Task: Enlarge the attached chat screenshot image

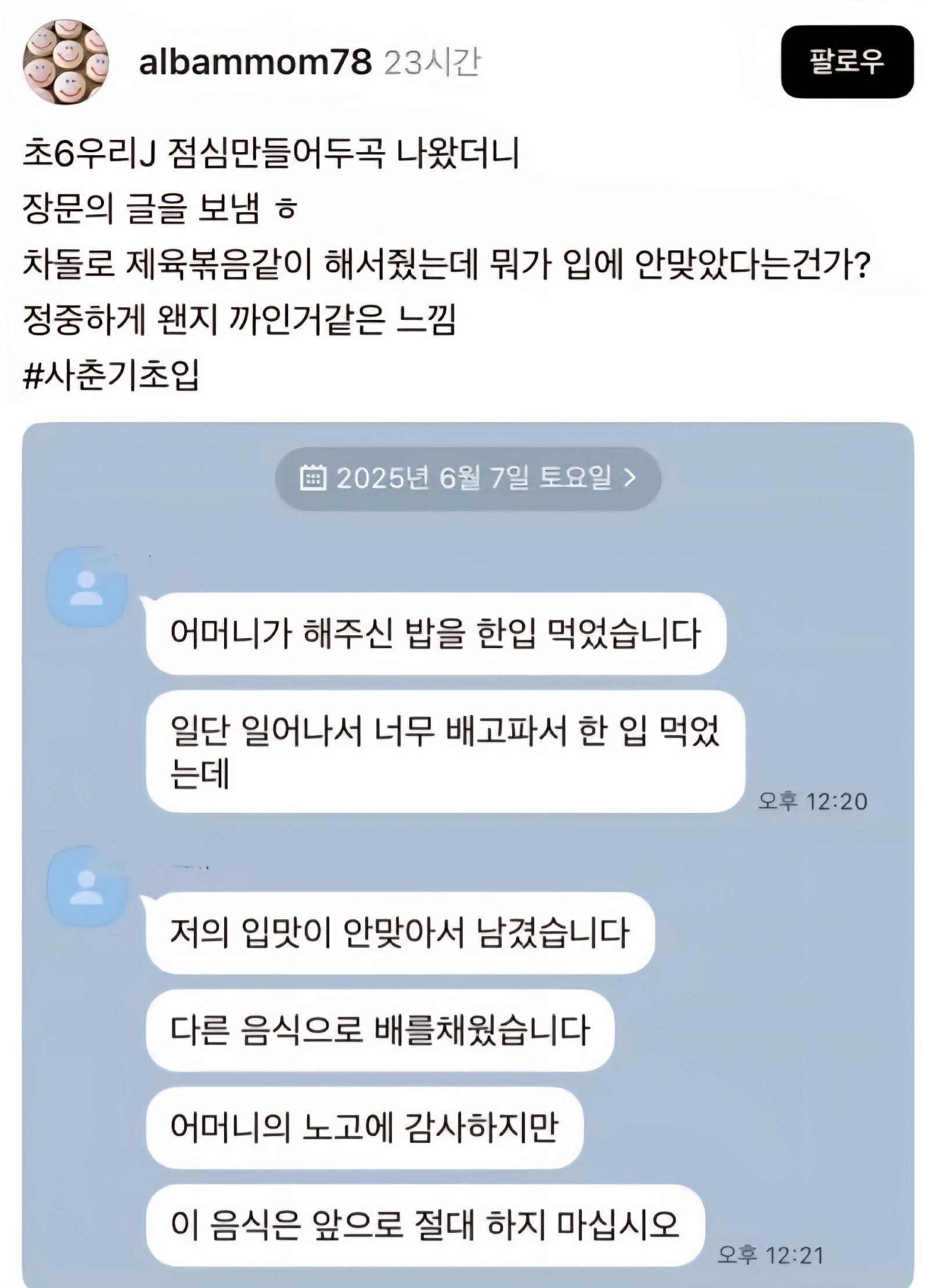Action: click(467, 854)
